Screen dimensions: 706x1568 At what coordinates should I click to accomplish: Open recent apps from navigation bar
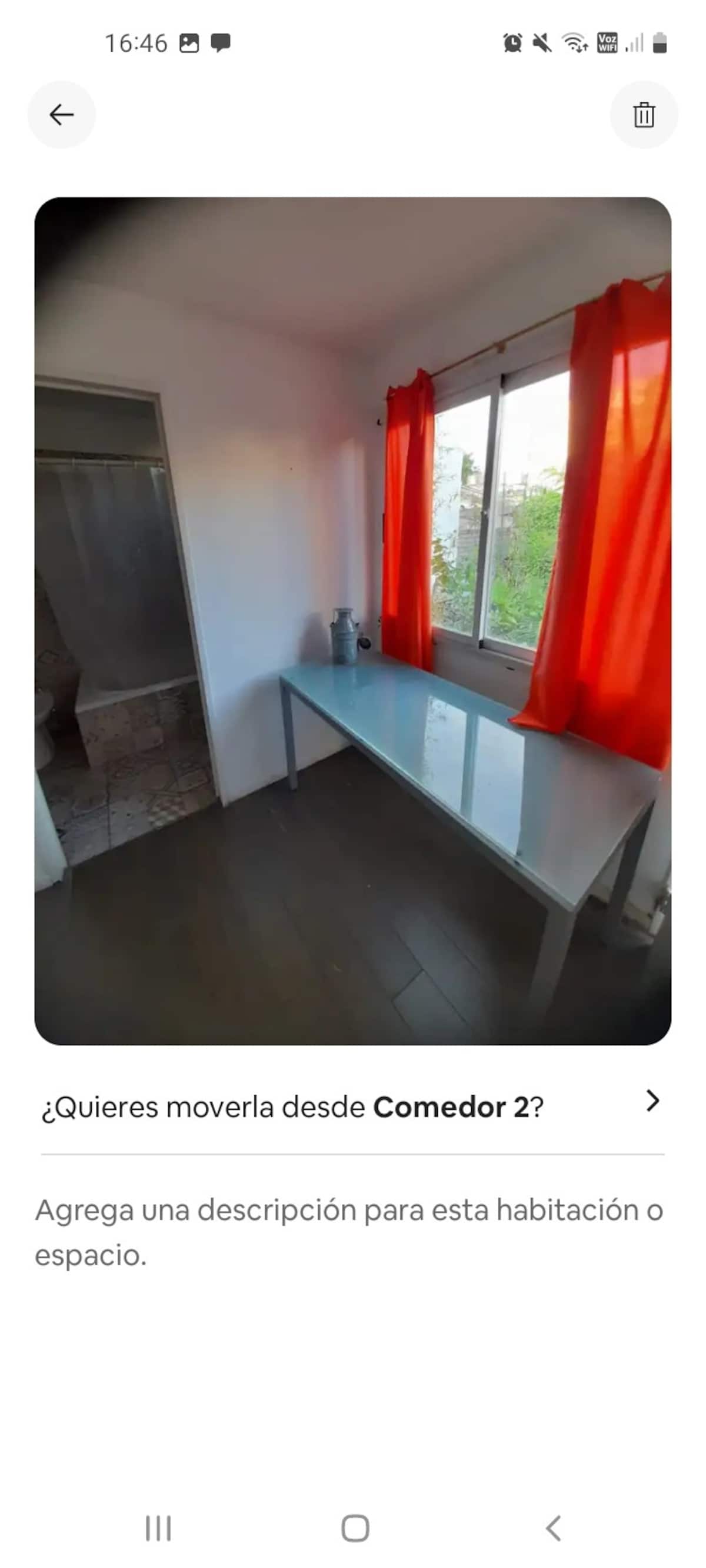[x=158, y=1528]
